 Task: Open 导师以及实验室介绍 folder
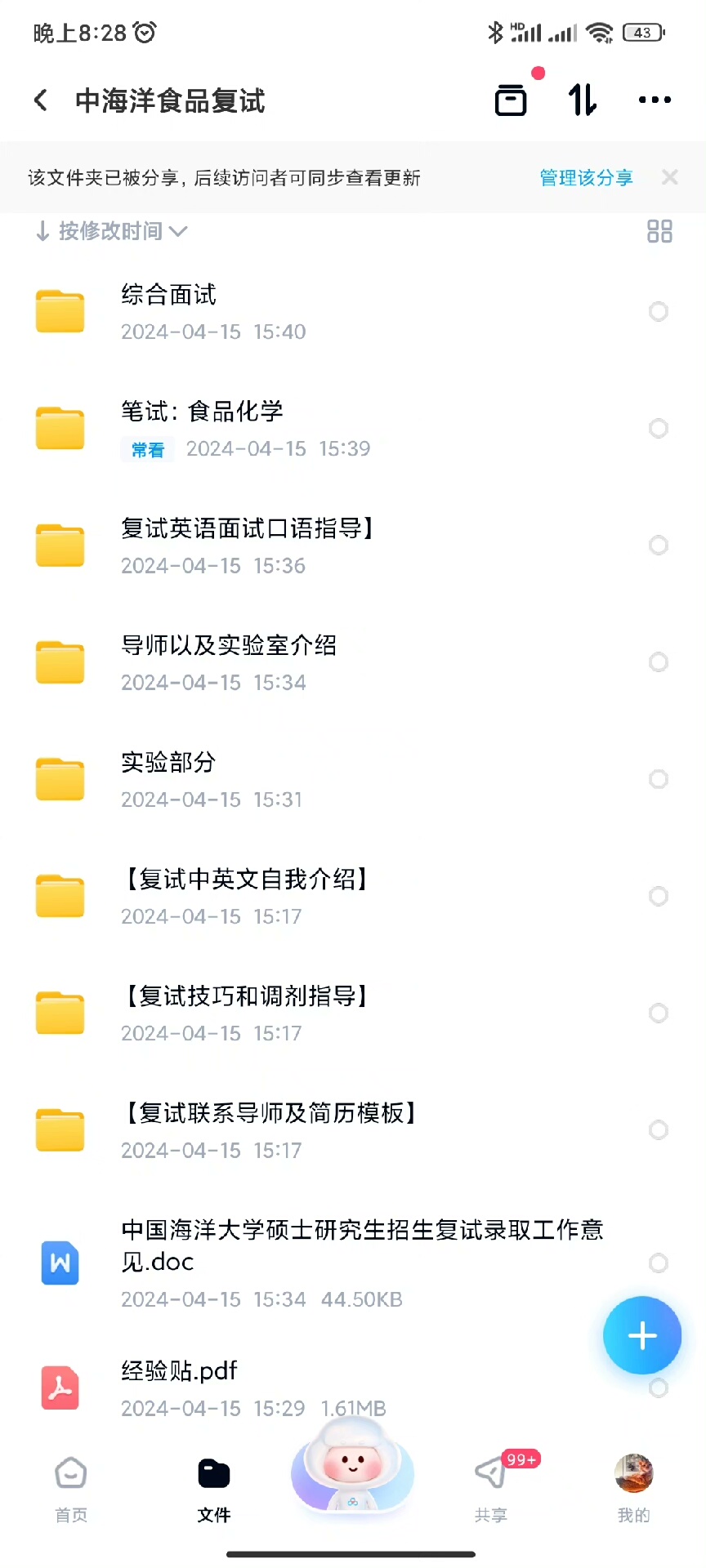pos(229,646)
